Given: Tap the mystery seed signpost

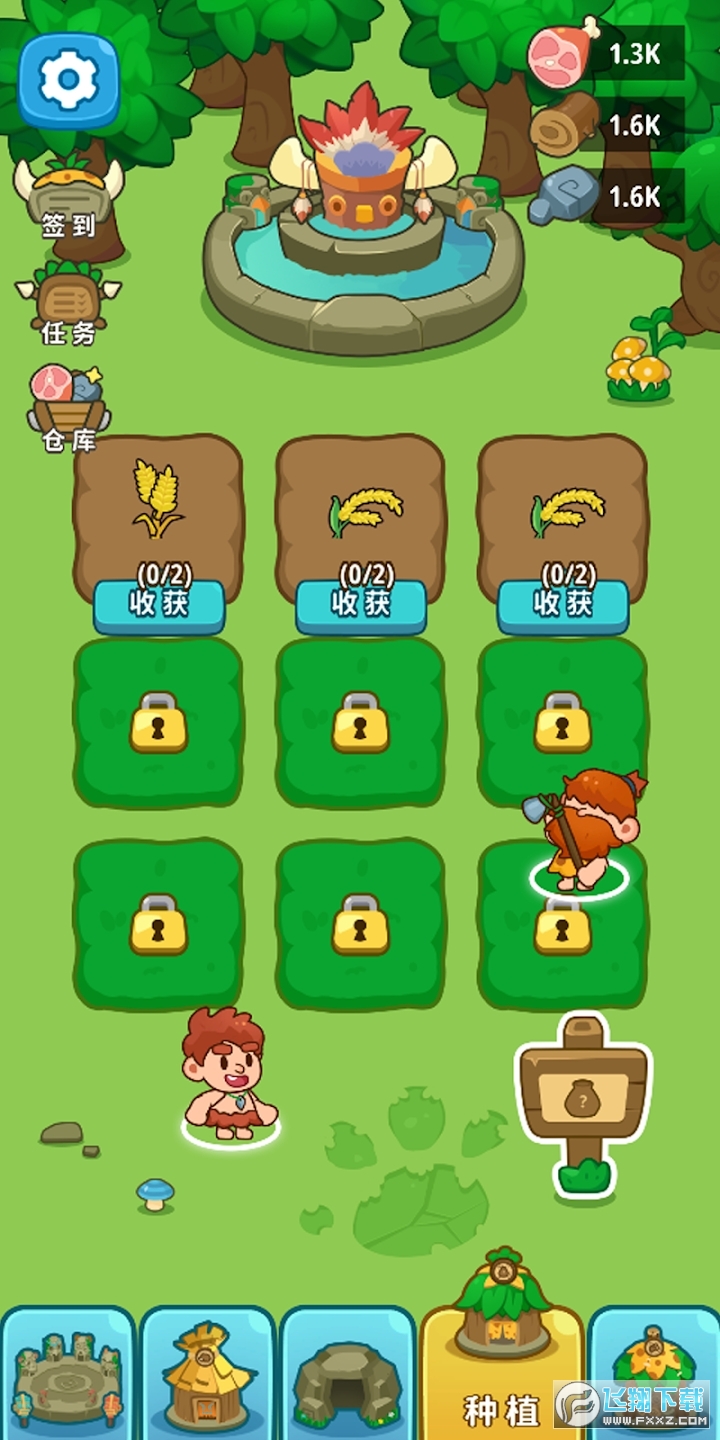Looking at the screenshot, I should click(583, 1100).
